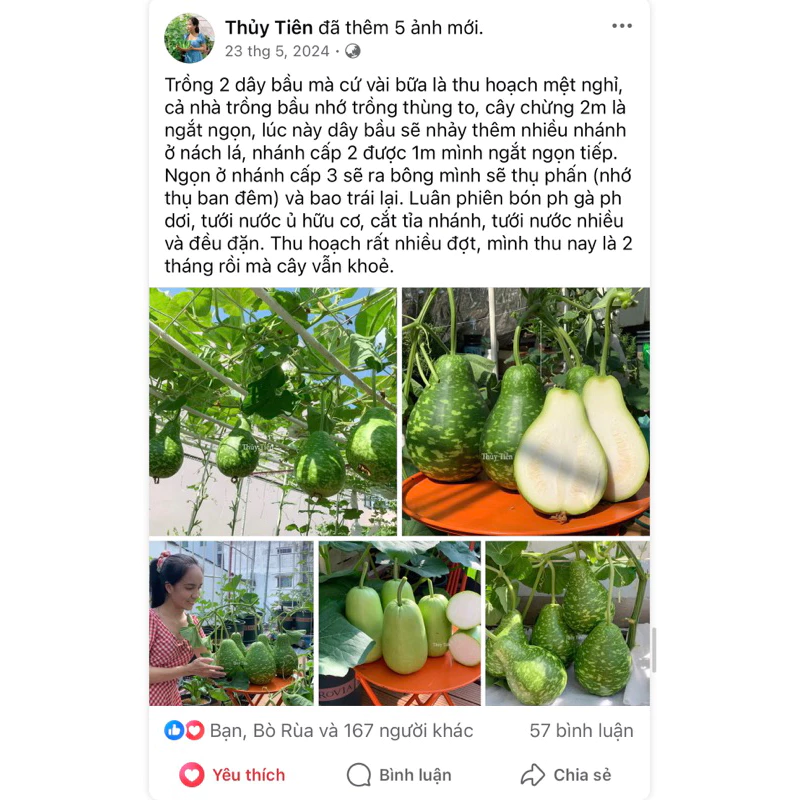Open photo of gourds hanging on trellis

[273, 411]
